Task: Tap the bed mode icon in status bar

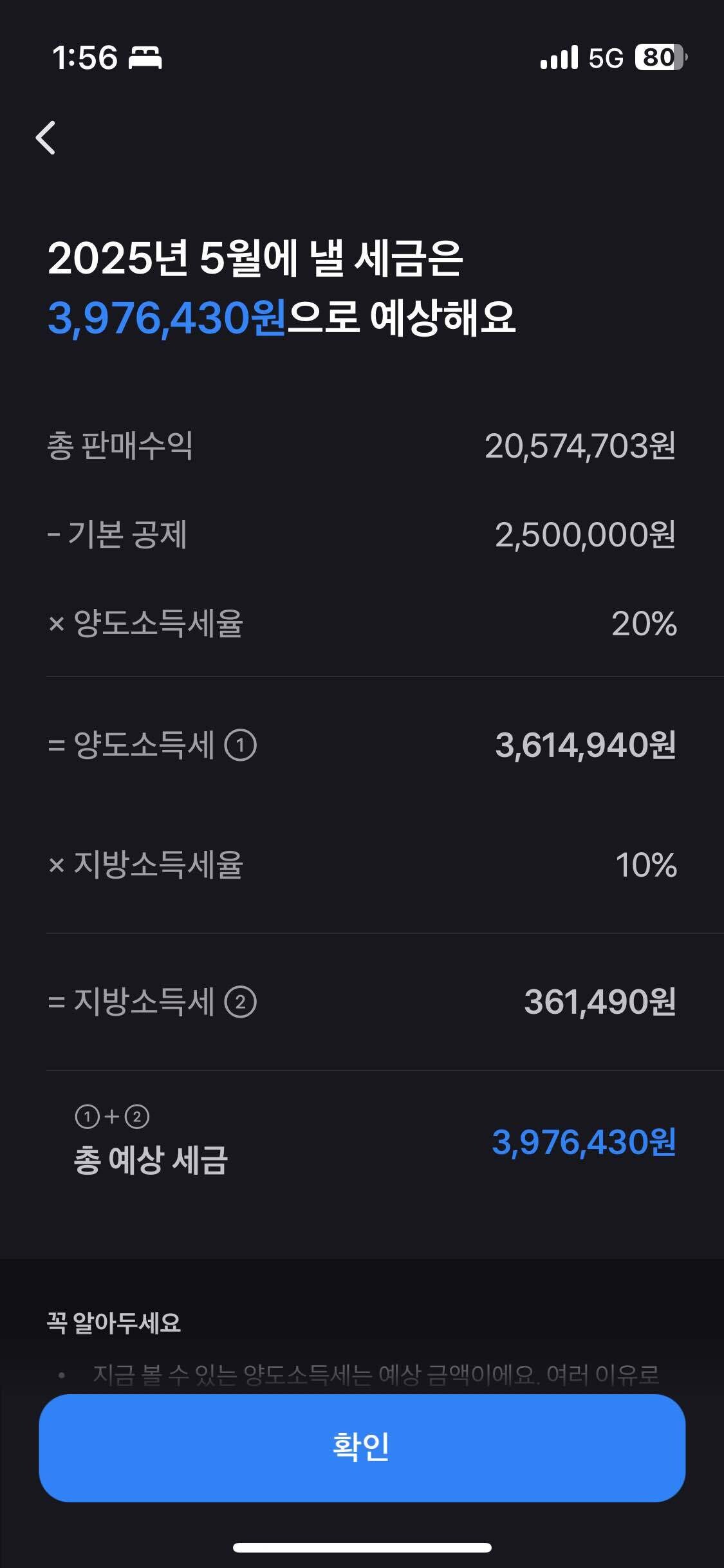Action: 145,57
